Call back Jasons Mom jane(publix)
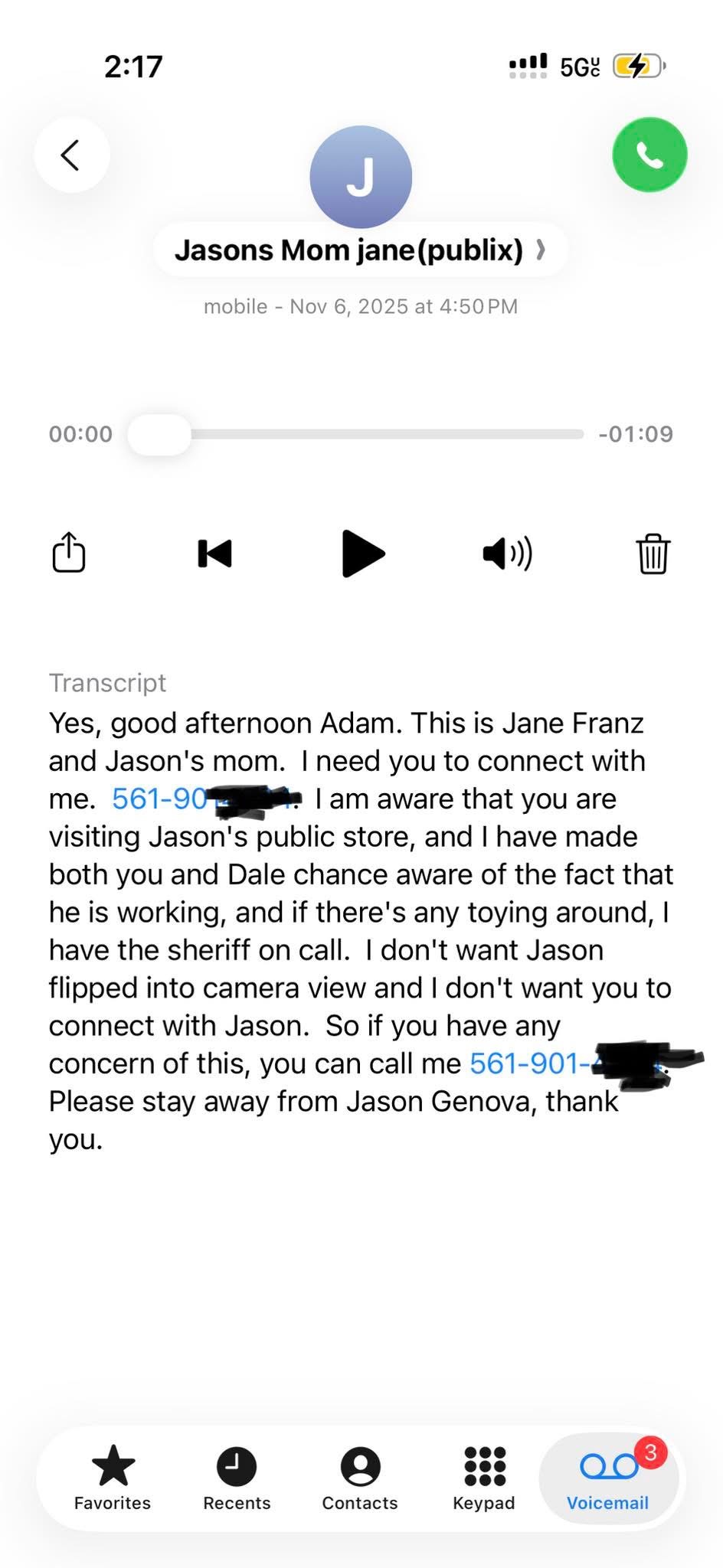 click(x=649, y=155)
